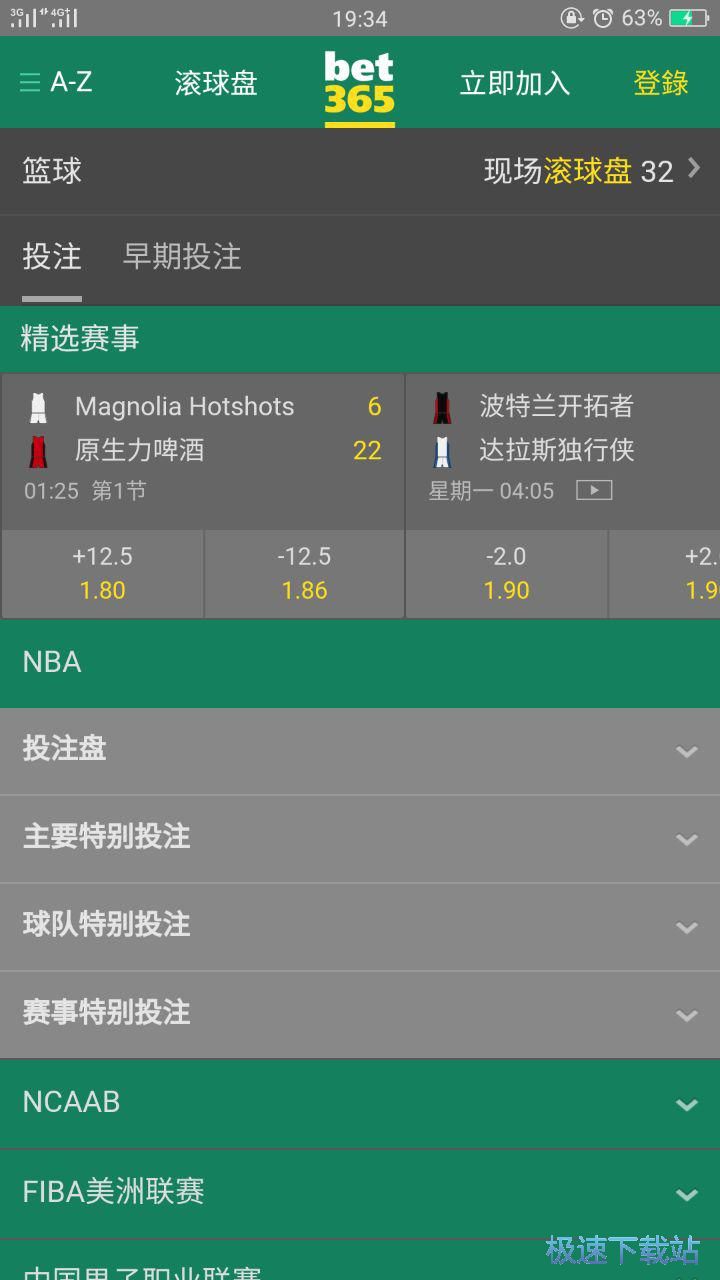The width and height of the screenshot is (720, 1280).
Task: Expand 赛事特别投注
Action: coord(360,1015)
